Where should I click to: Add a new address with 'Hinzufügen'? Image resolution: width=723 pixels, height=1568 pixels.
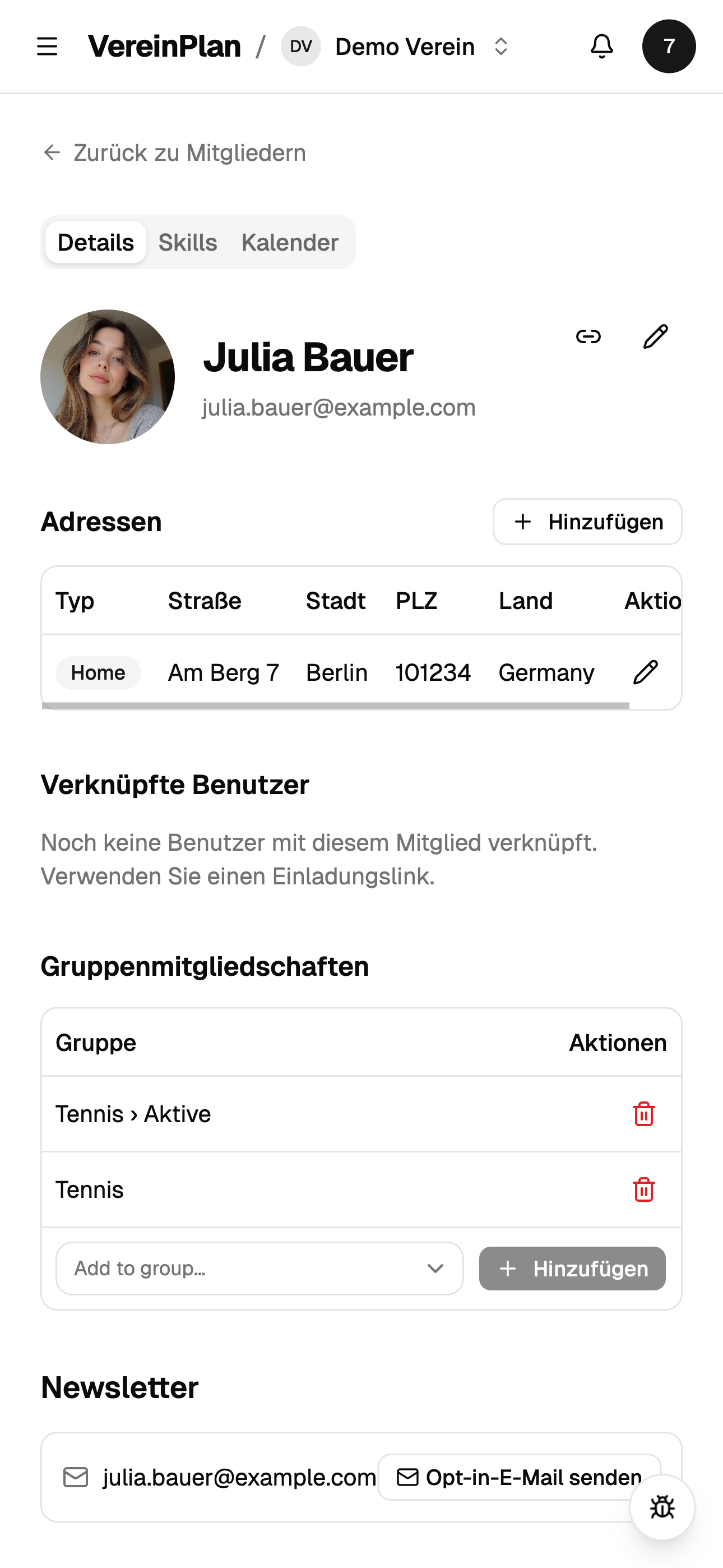[x=587, y=522]
